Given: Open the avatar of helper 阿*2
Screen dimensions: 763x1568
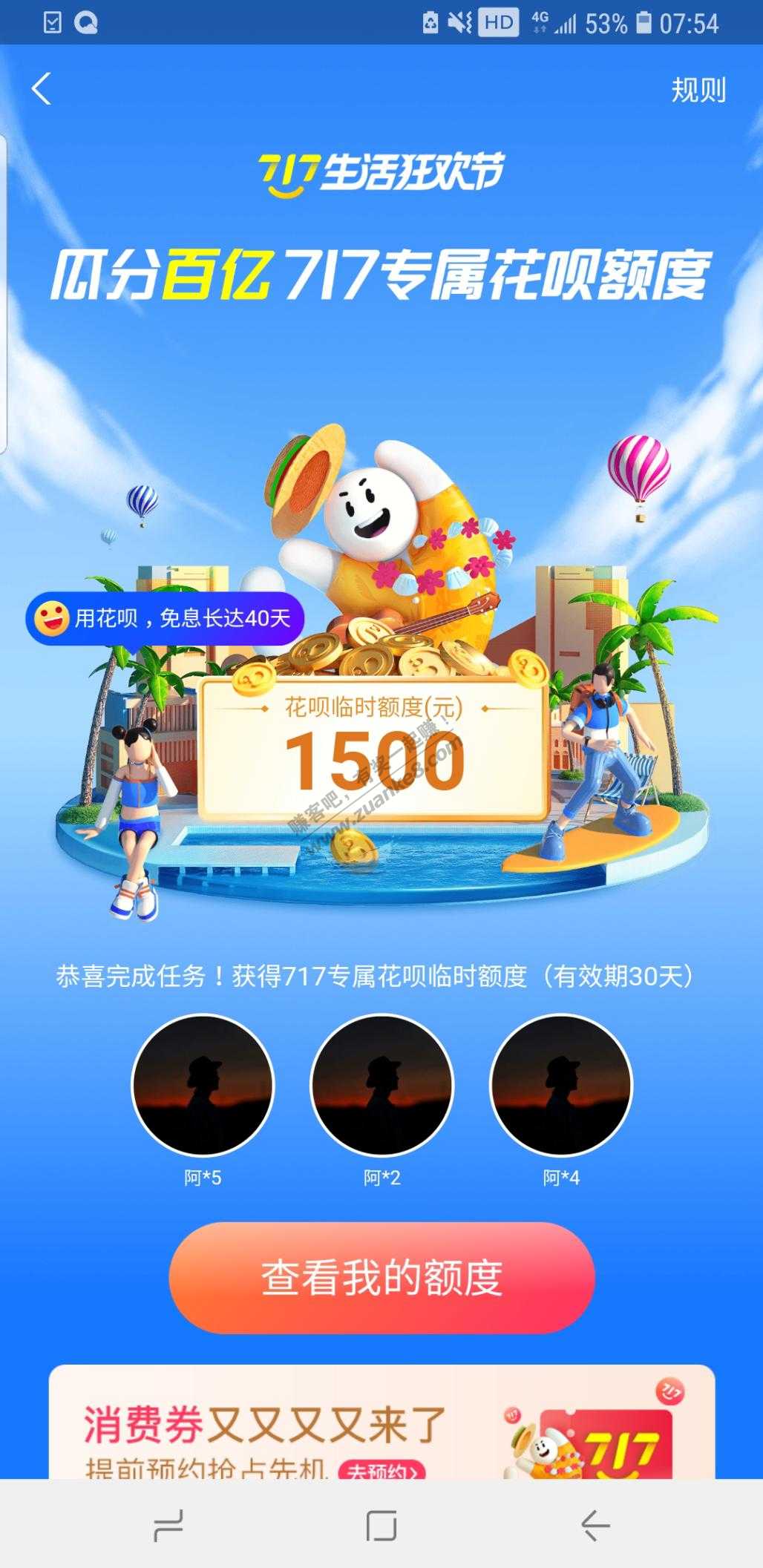Looking at the screenshot, I should pyautogui.click(x=381, y=1085).
